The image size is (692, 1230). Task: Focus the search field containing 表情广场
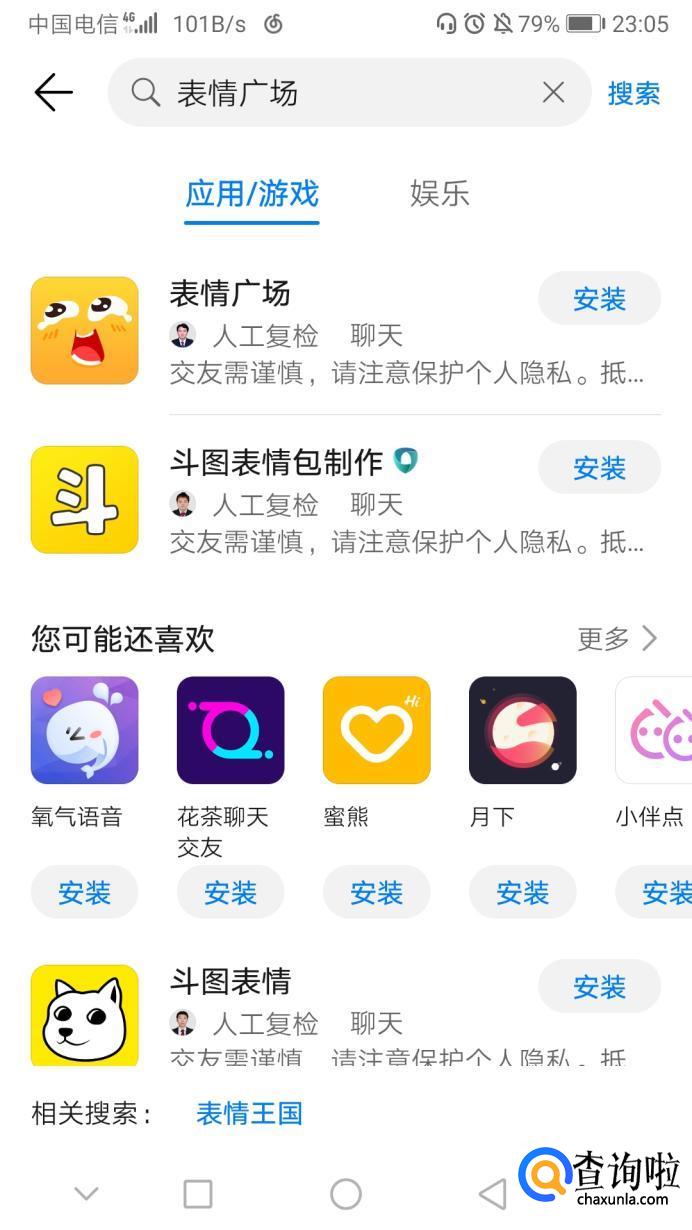pyautogui.click(x=340, y=93)
